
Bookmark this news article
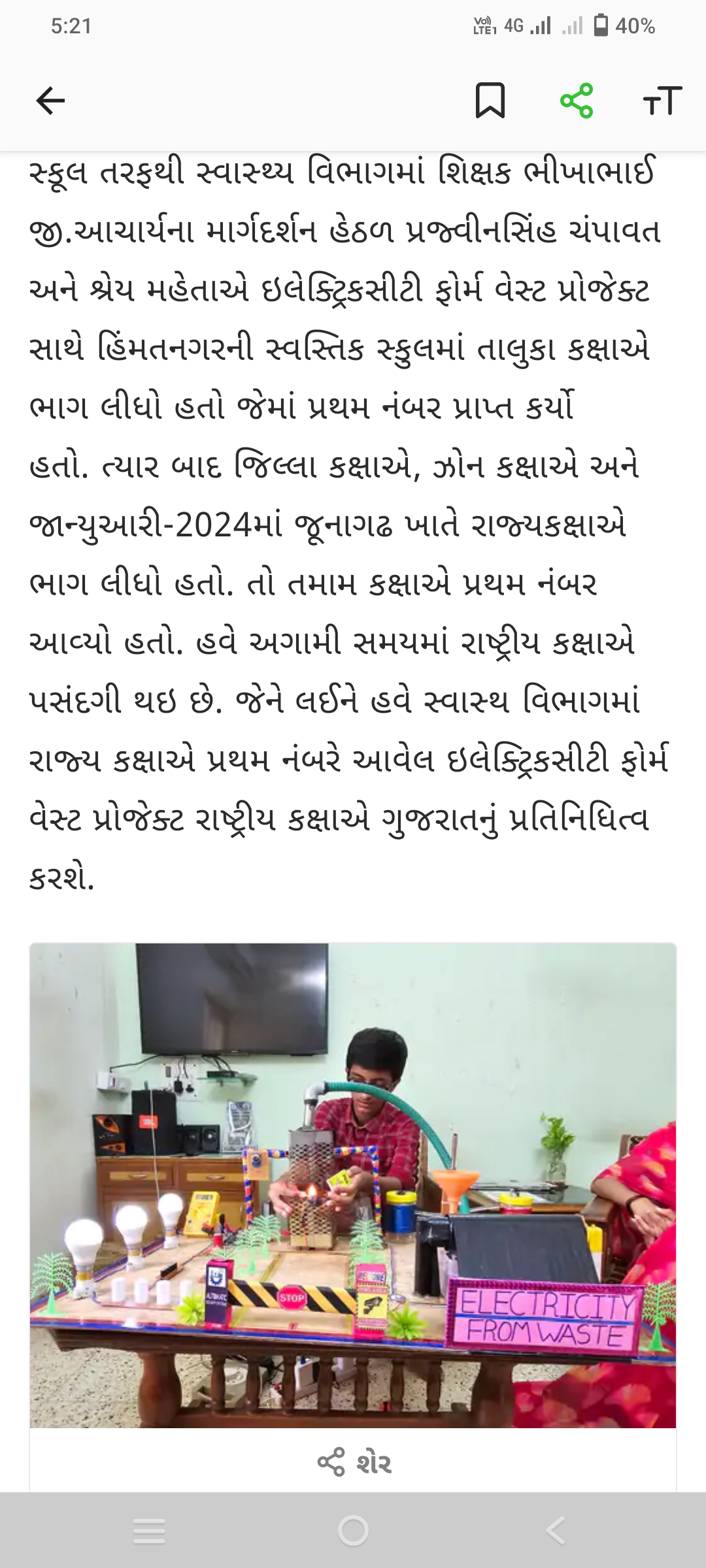(490, 100)
